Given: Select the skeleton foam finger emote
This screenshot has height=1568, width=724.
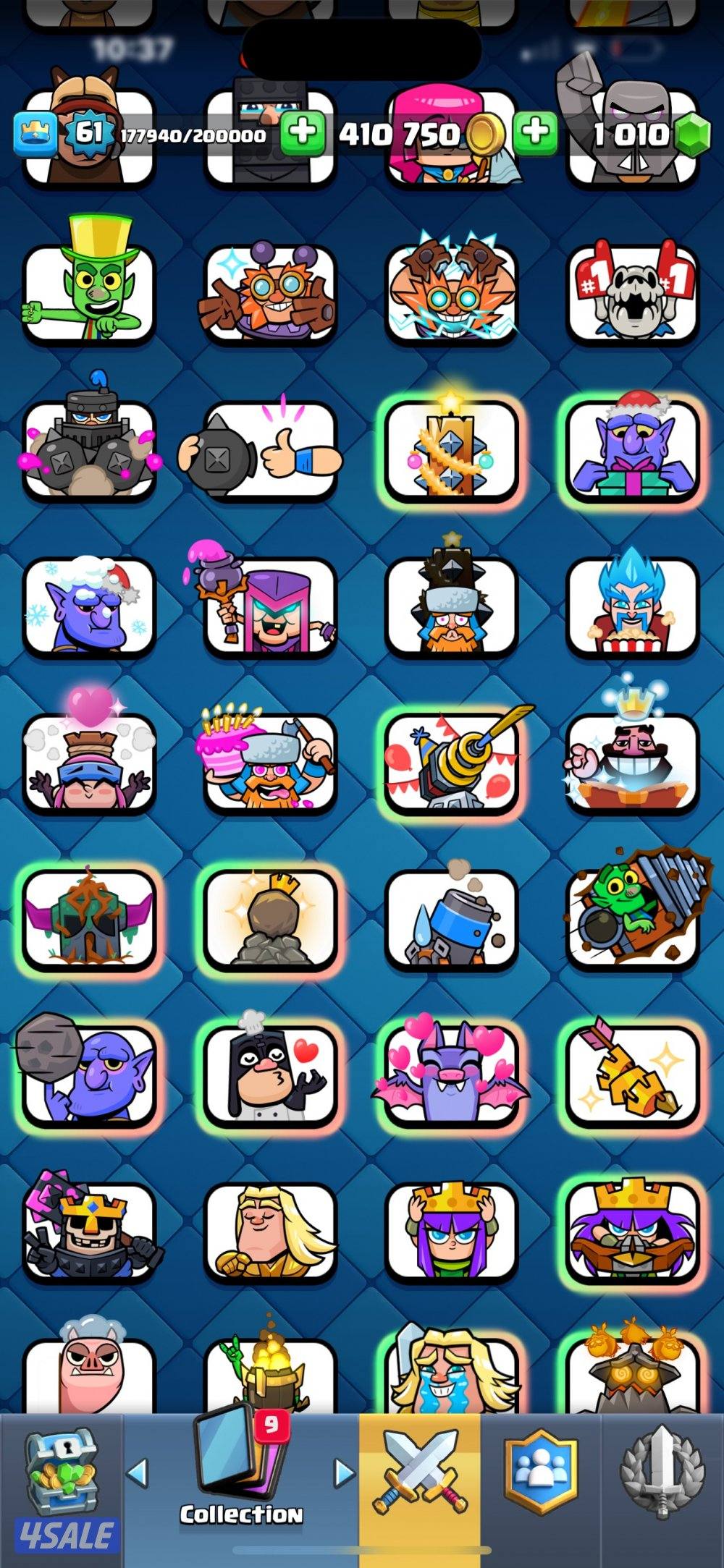Looking at the screenshot, I should point(633,293).
